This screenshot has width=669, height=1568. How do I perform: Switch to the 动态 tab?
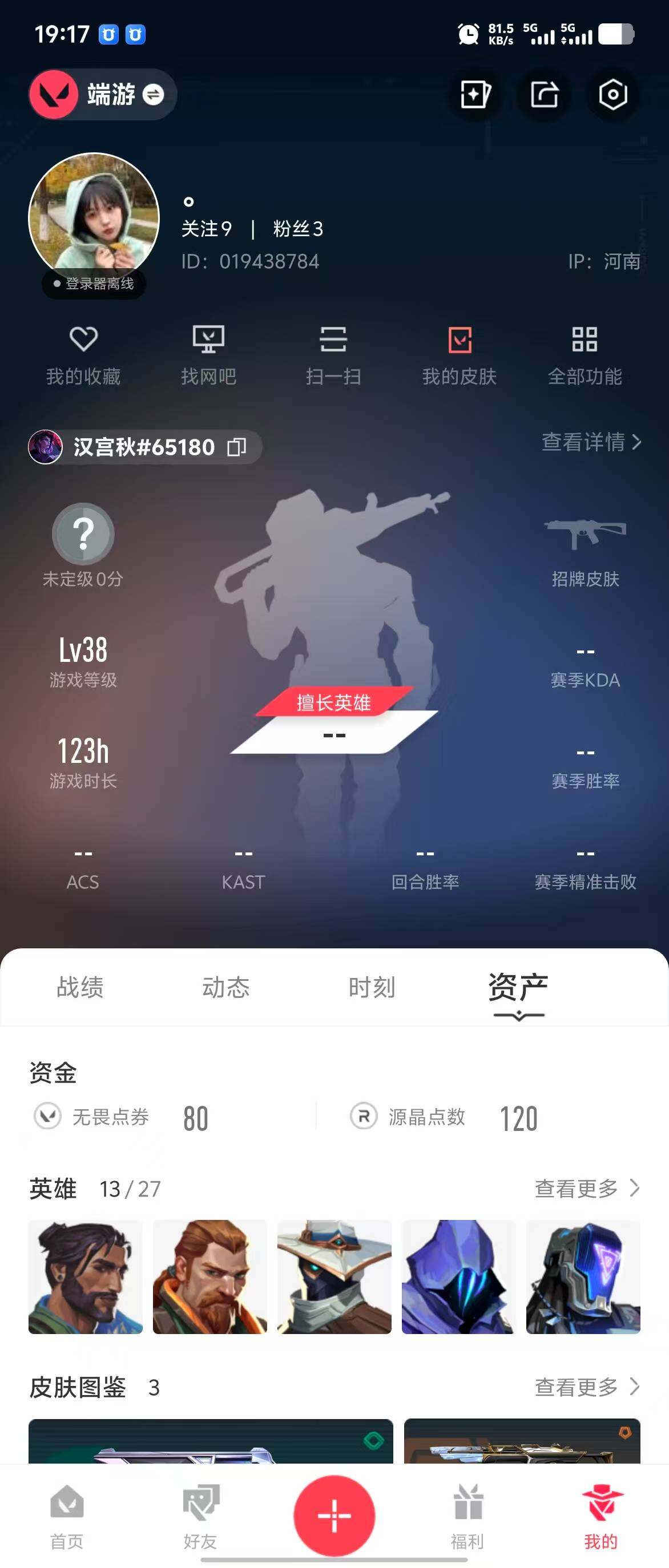(x=226, y=987)
